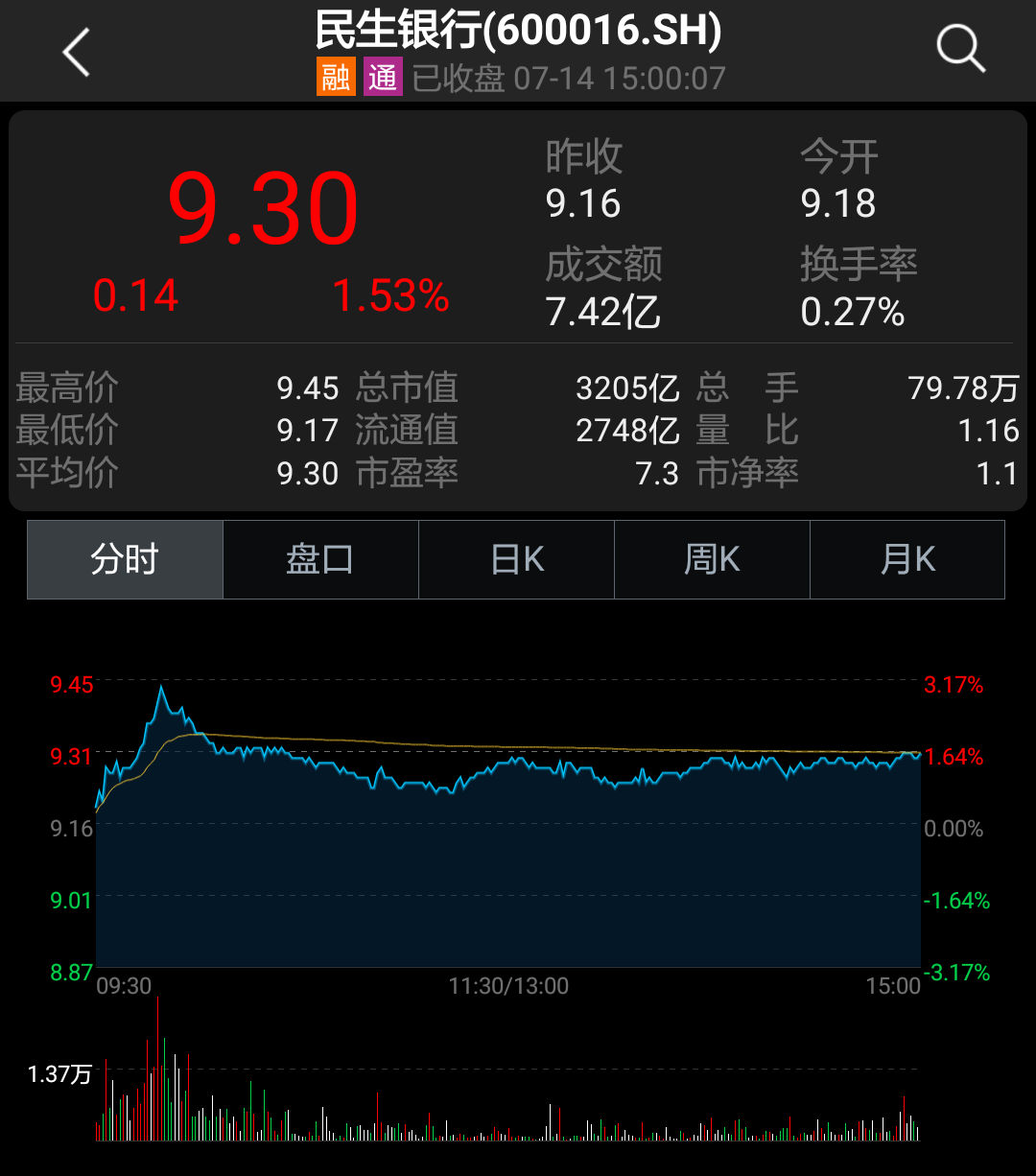Viewport: 1036px width, 1176px height.
Task: Switch to the 盘口 tab
Action: click(x=320, y=559)
